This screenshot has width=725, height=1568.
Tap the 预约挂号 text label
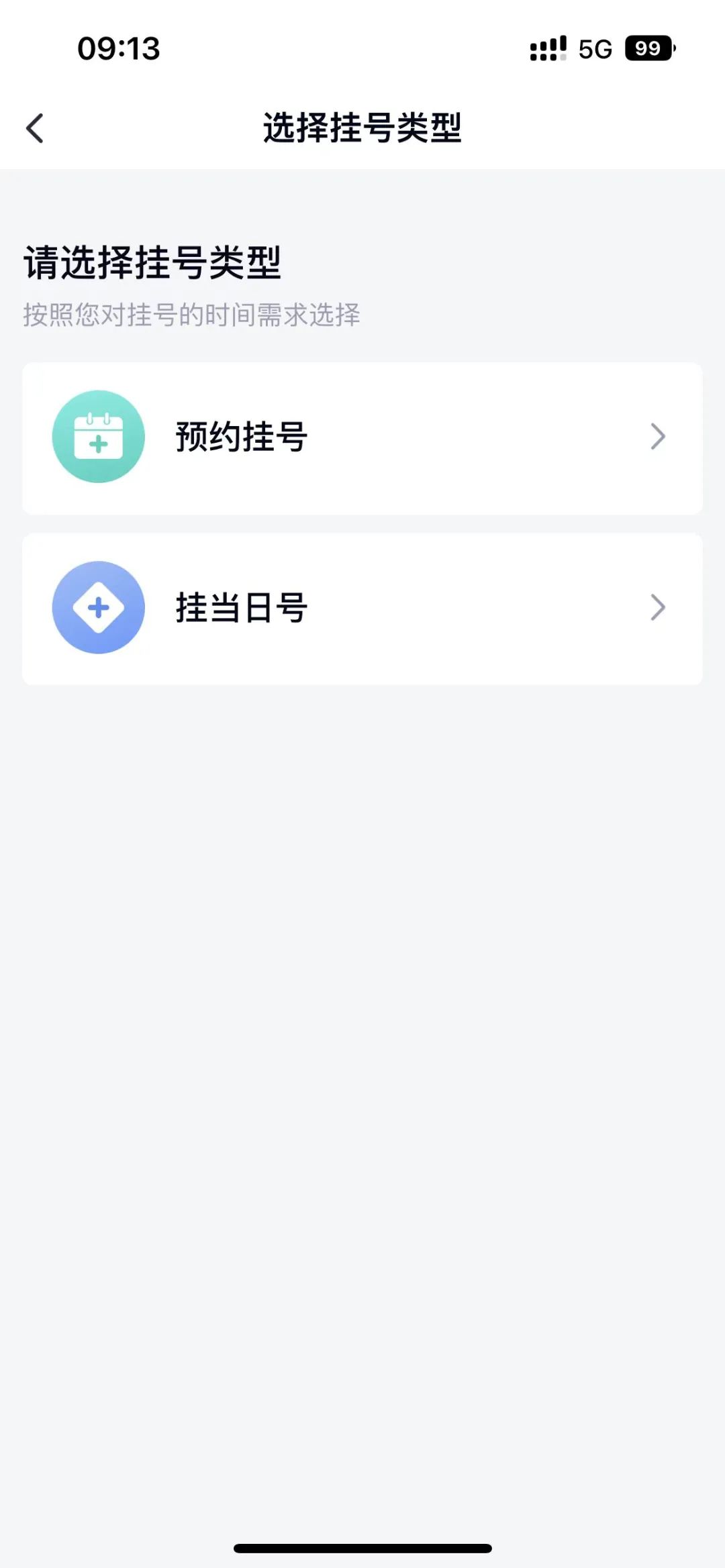pos(241,435)
